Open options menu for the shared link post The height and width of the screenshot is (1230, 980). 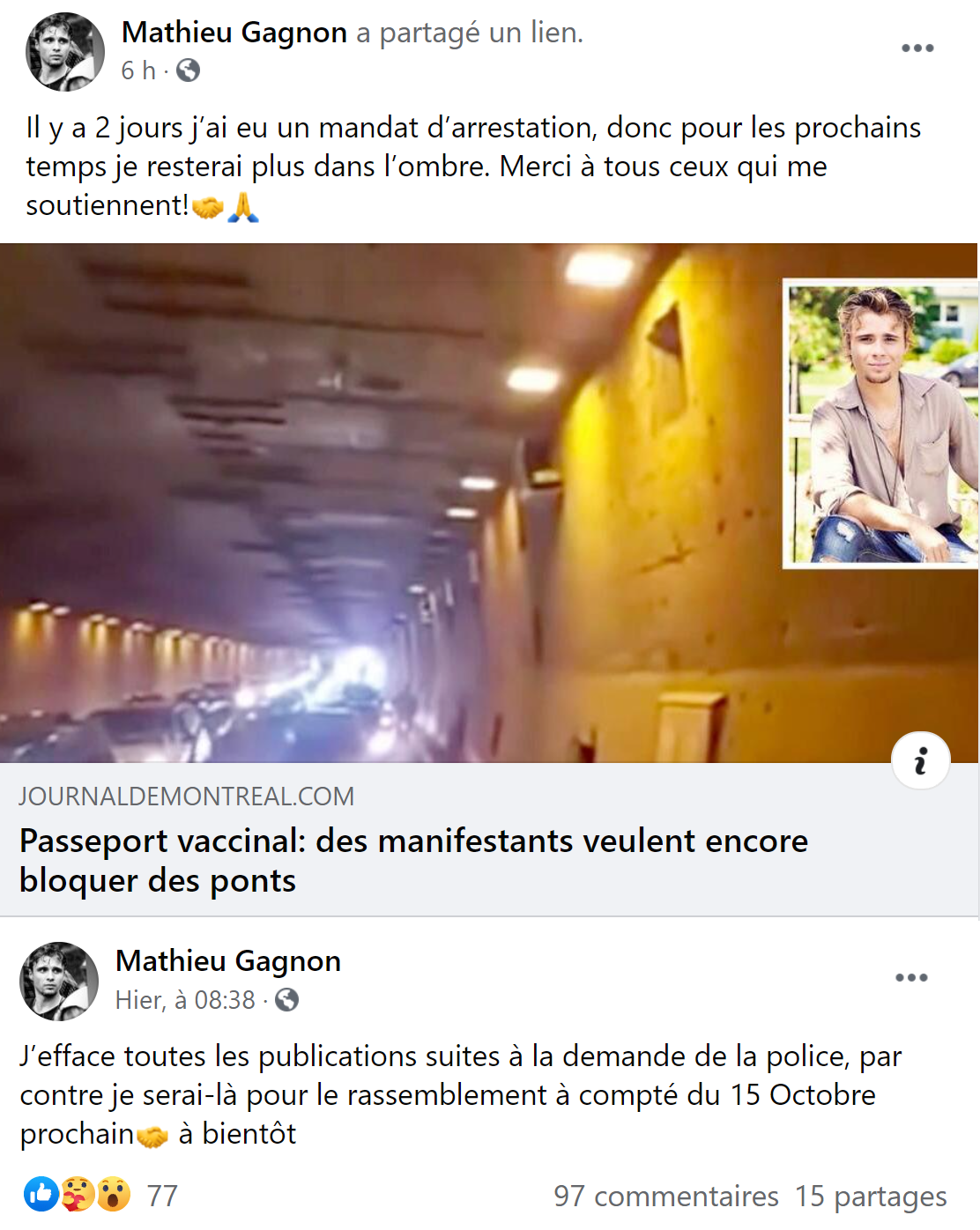917,48
